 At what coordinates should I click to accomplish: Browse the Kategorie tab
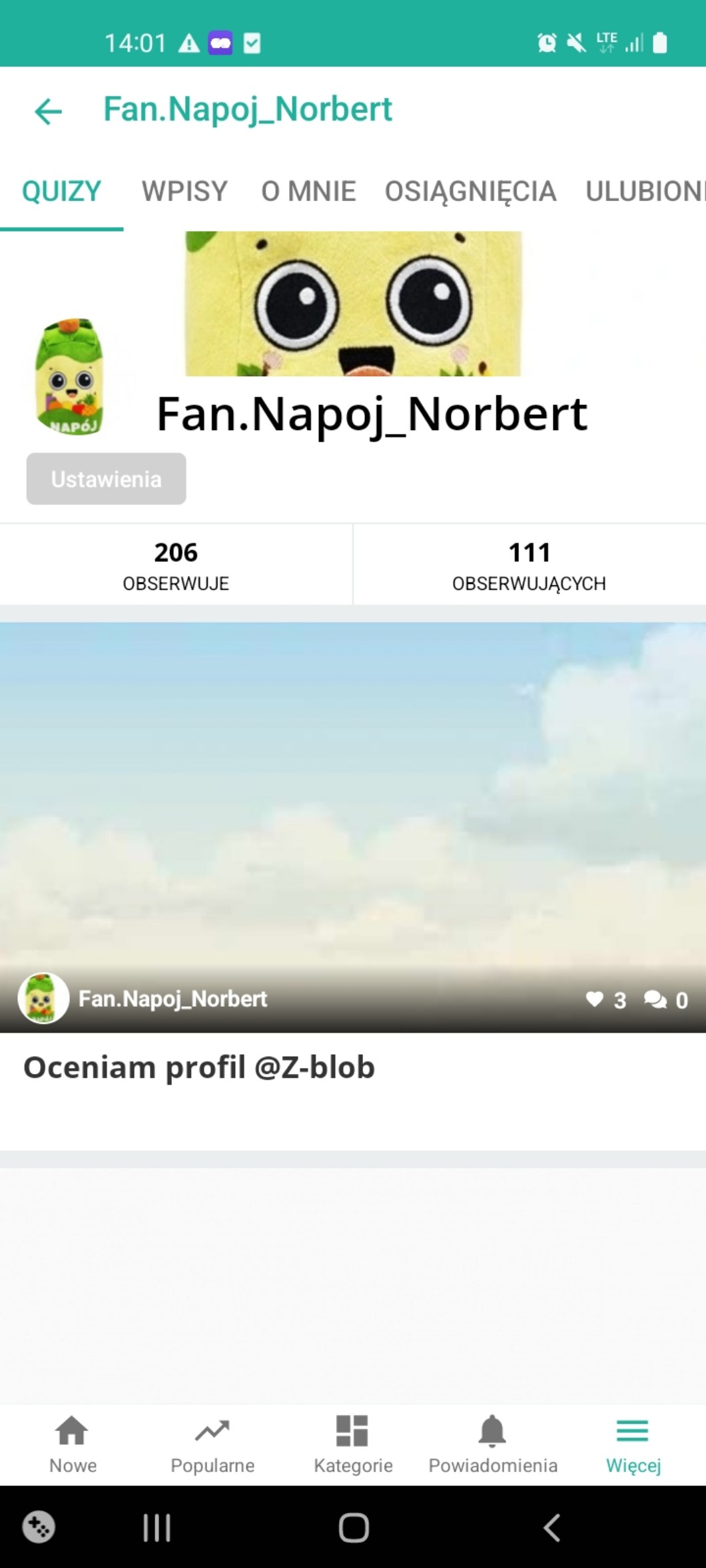tap(353, 1443)
